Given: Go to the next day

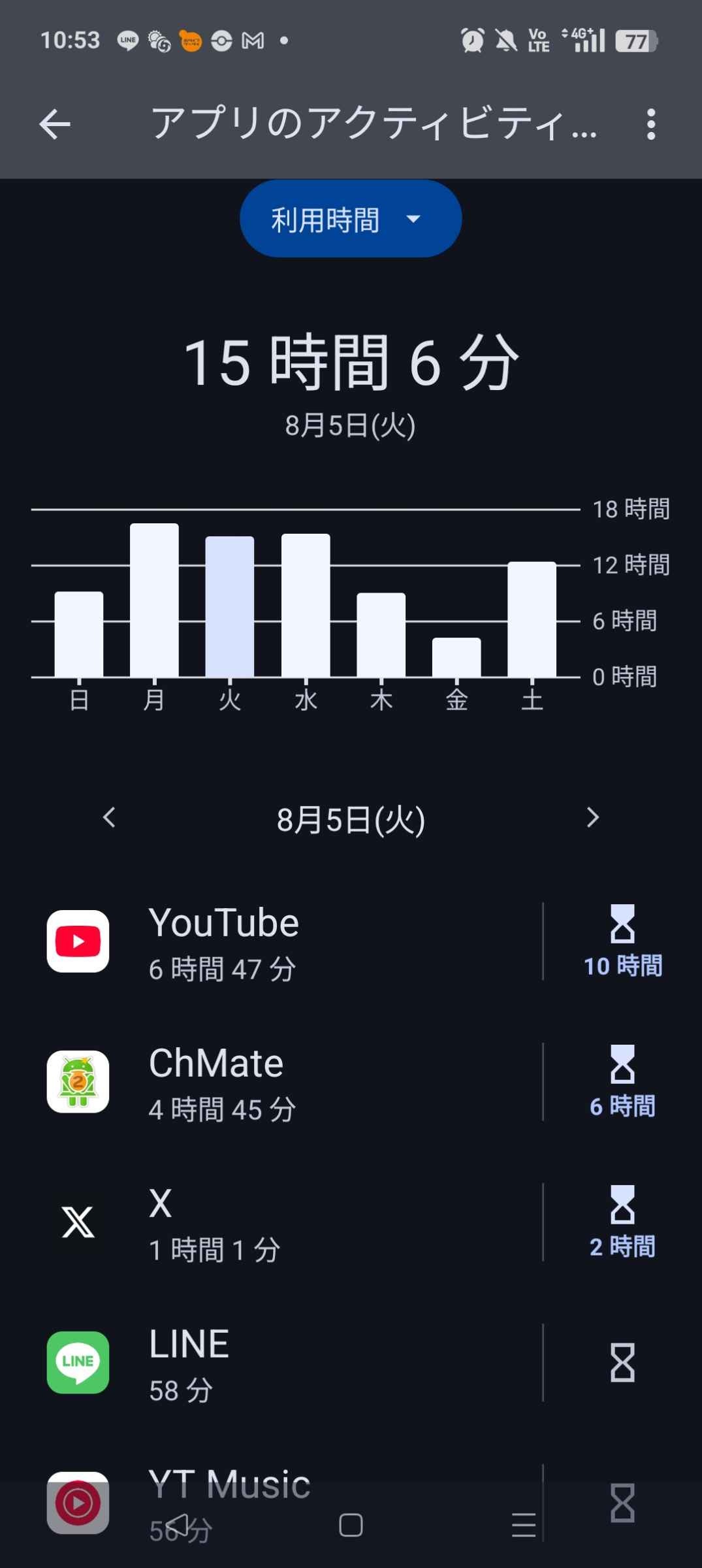Looking at the screenshot, I should click(x=592, y=817).
